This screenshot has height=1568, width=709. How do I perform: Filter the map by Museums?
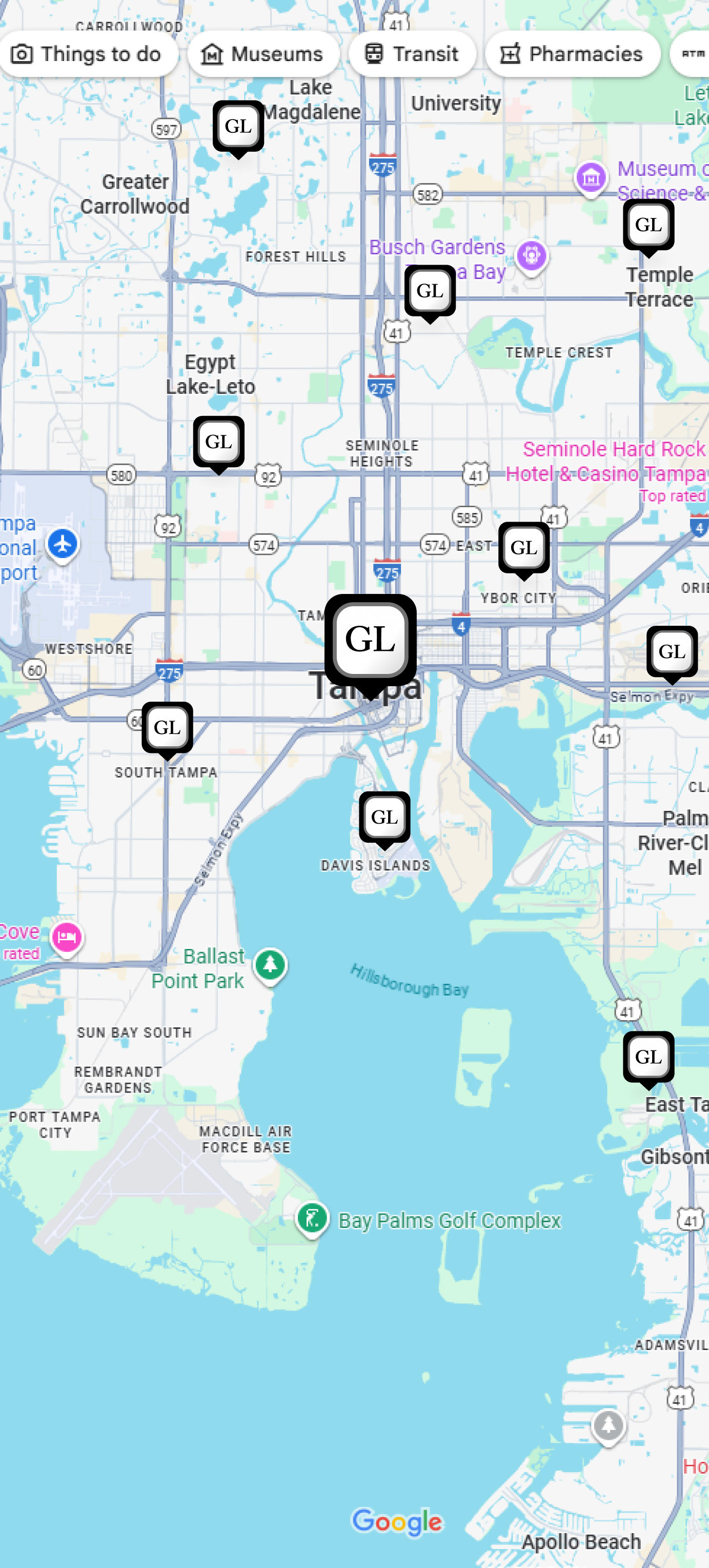coord(263,54)
